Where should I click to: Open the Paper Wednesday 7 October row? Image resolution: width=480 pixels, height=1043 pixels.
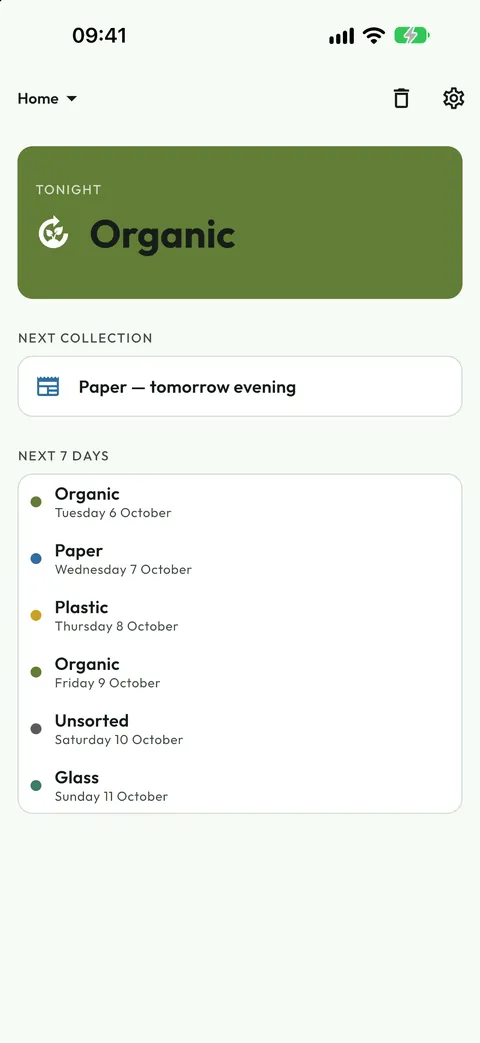click(240, 559)
